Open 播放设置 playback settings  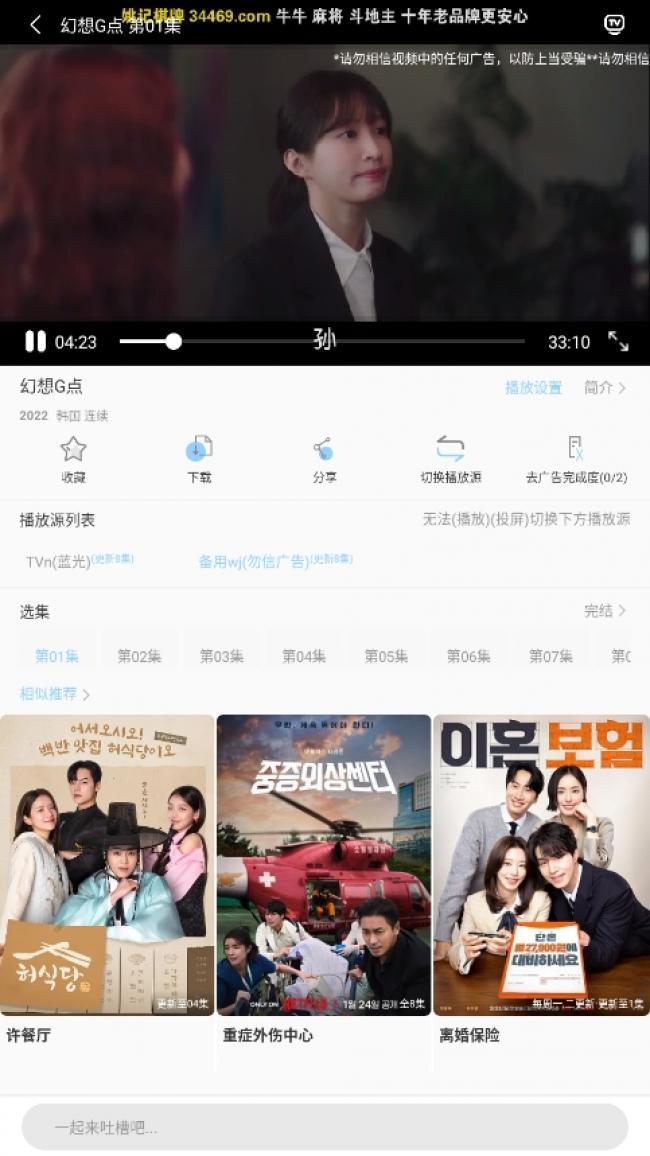(x=533, y=388)
